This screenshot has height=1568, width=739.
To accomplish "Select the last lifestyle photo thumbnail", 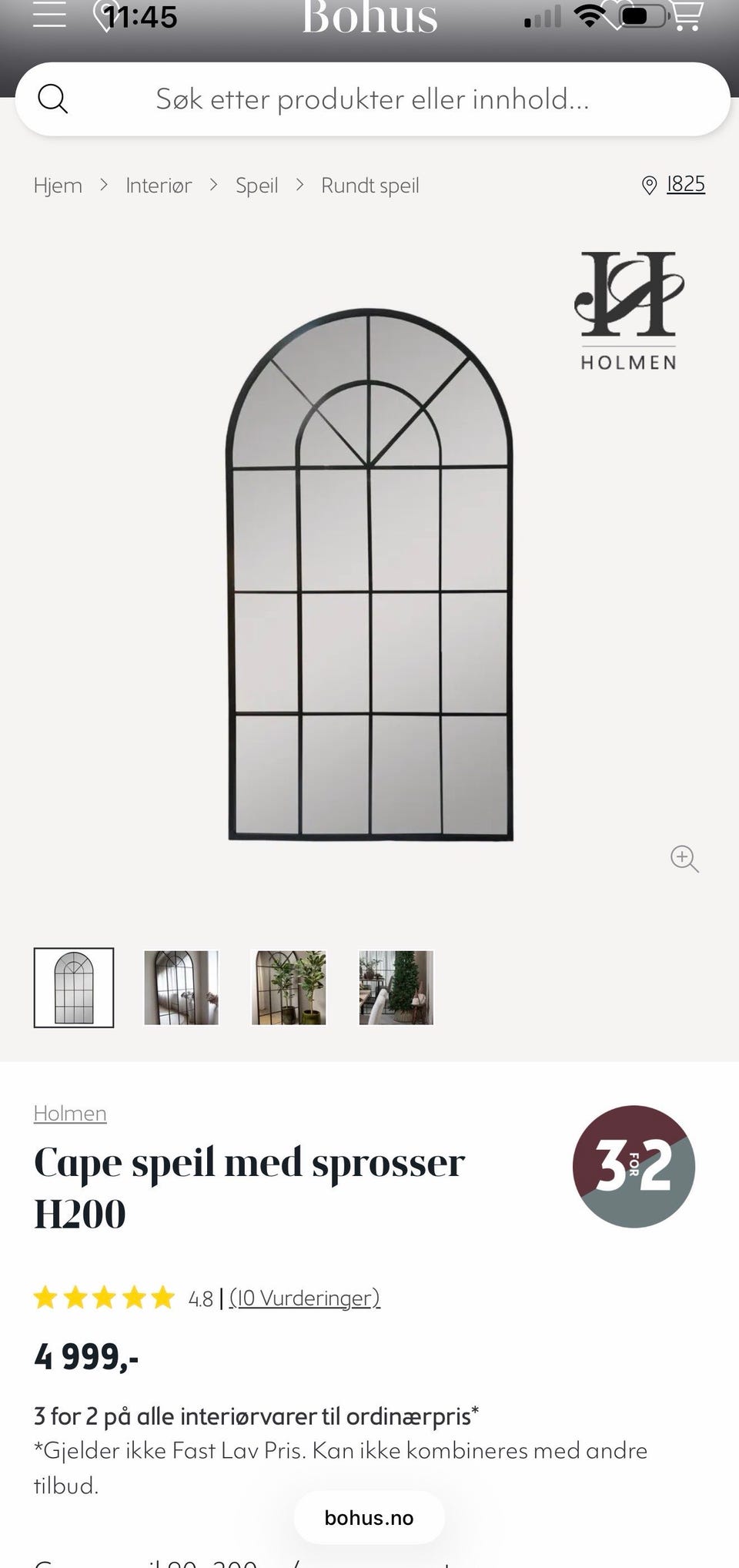I will (x=396, y=987).
